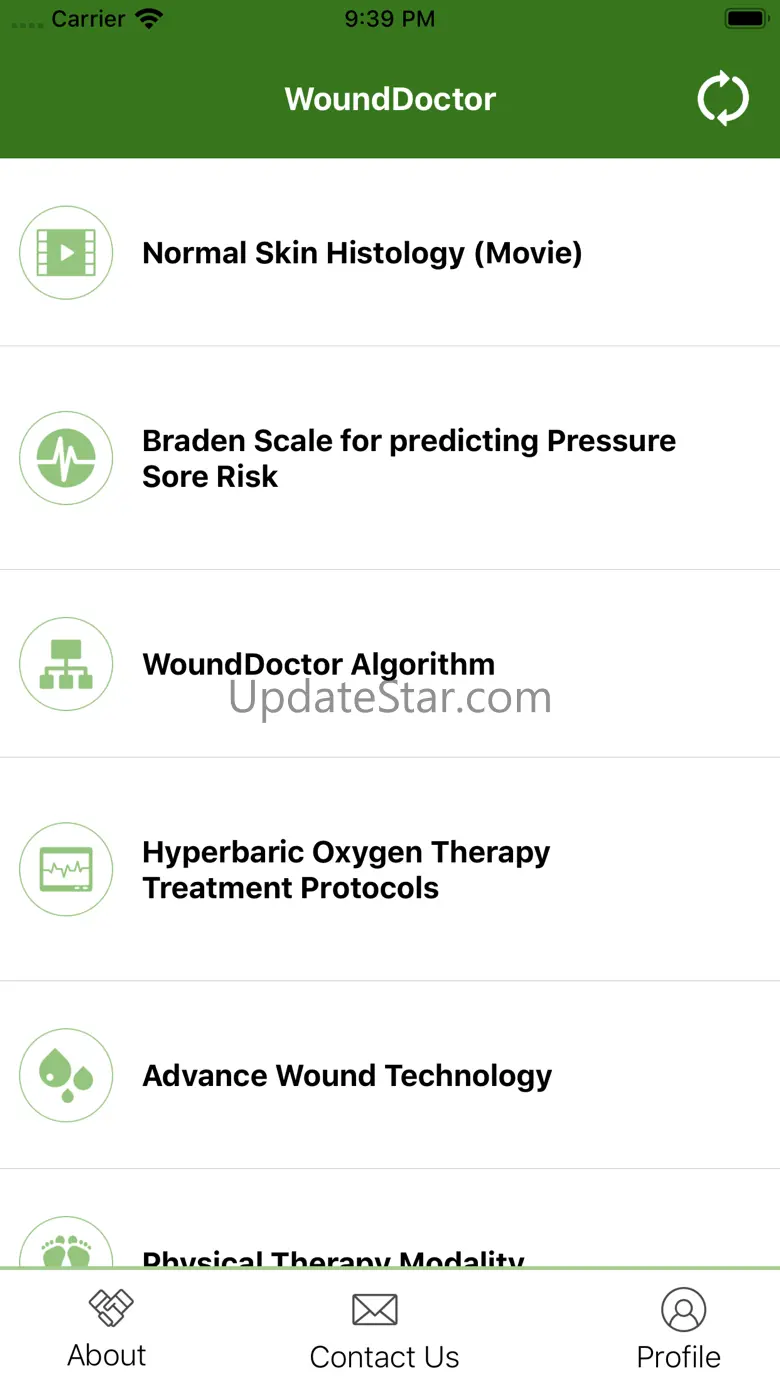Viewport: 780px width, 1387px height.
Task: Go to the Contact Us tab
Action: coord(384,1329)
